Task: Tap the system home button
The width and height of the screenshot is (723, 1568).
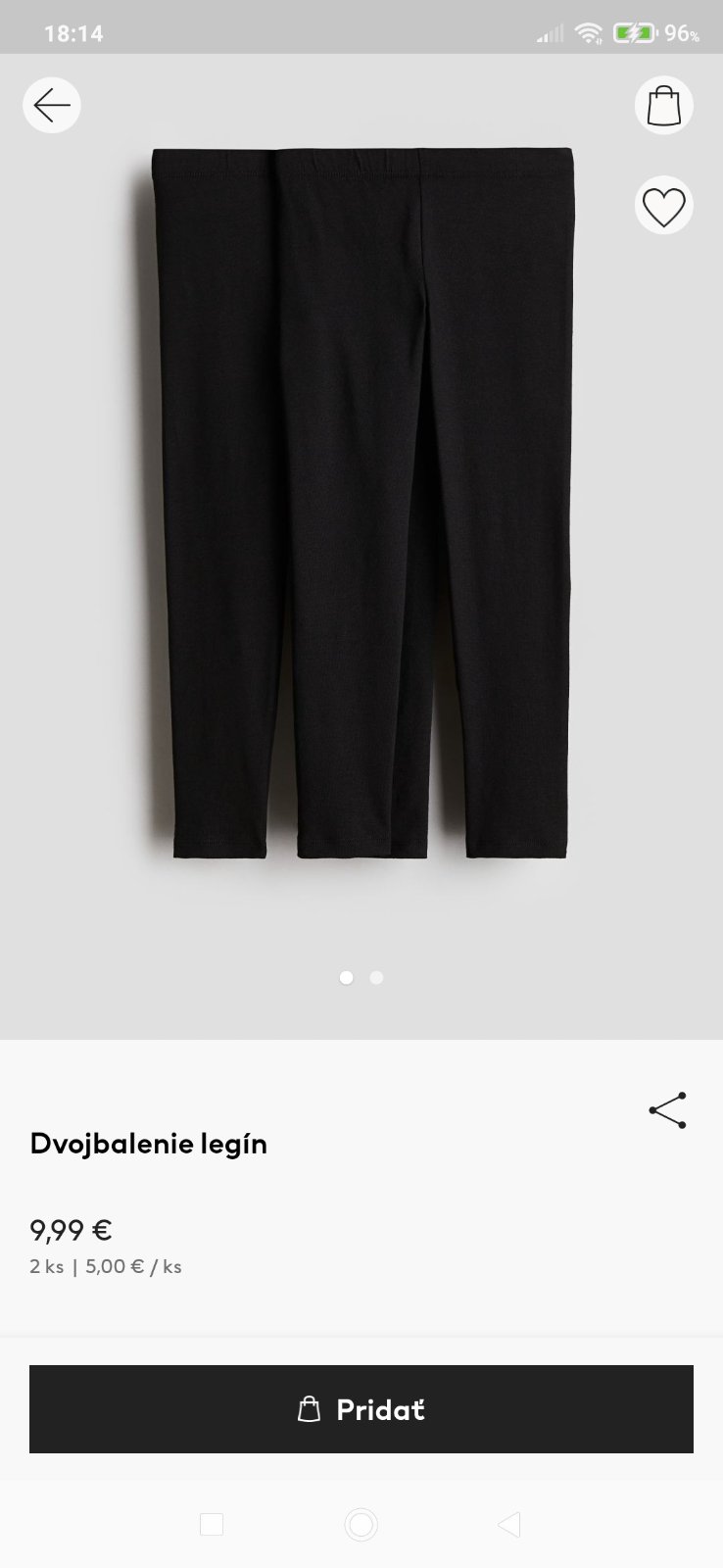Action: [x=361, y=1524]
